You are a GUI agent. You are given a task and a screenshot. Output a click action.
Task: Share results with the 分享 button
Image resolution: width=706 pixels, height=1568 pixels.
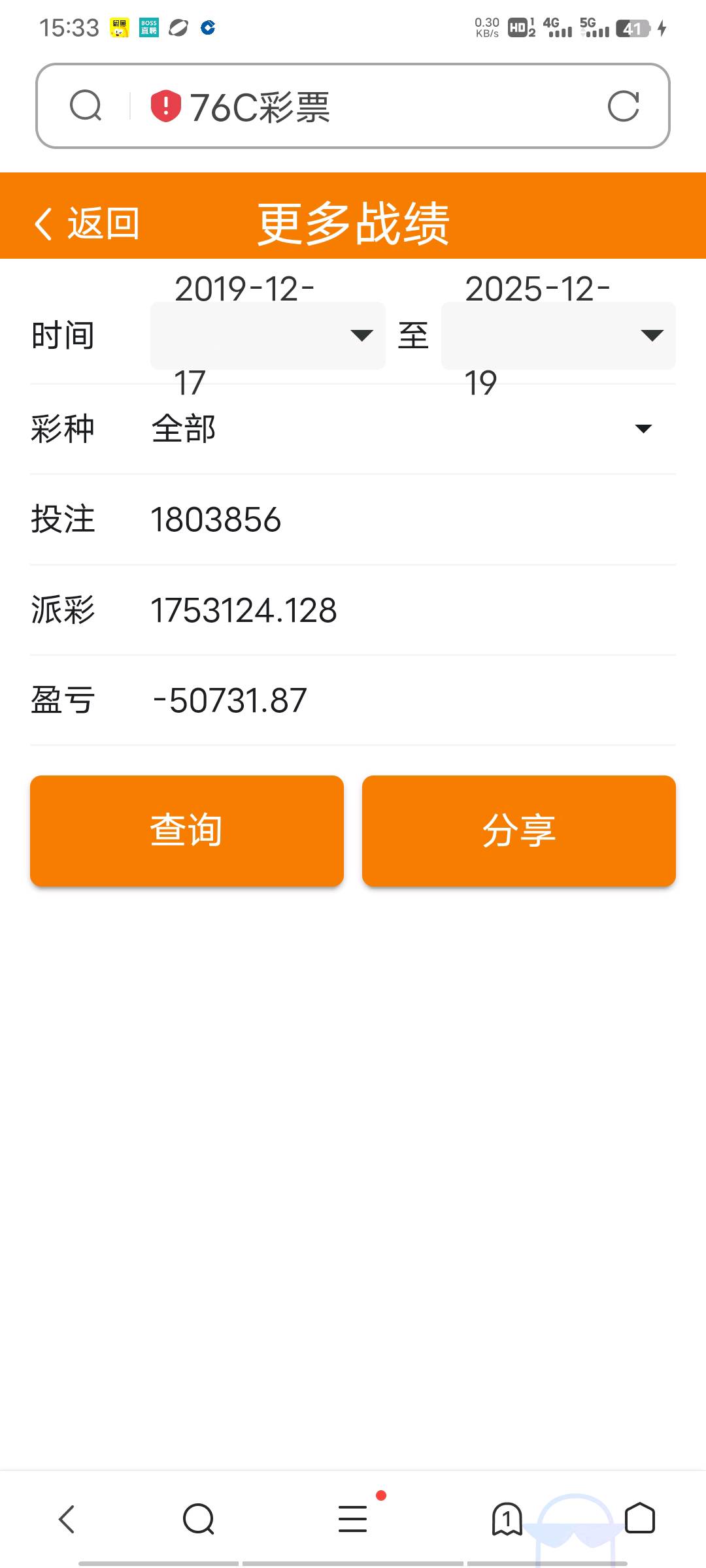518,830
